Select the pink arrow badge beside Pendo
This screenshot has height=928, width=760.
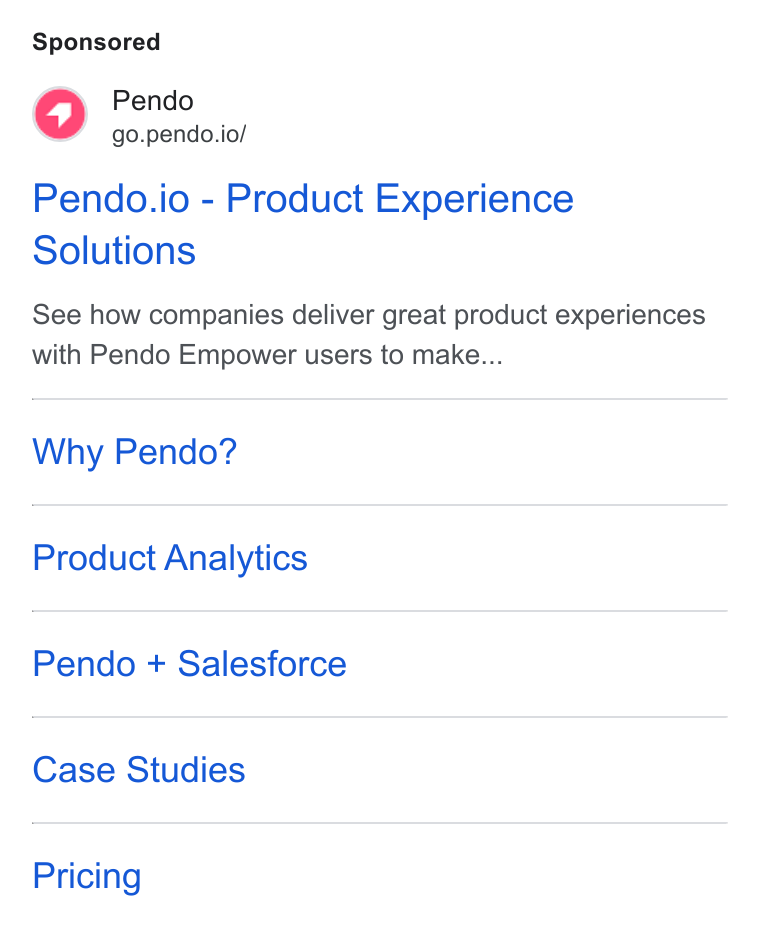click(59, 113)
